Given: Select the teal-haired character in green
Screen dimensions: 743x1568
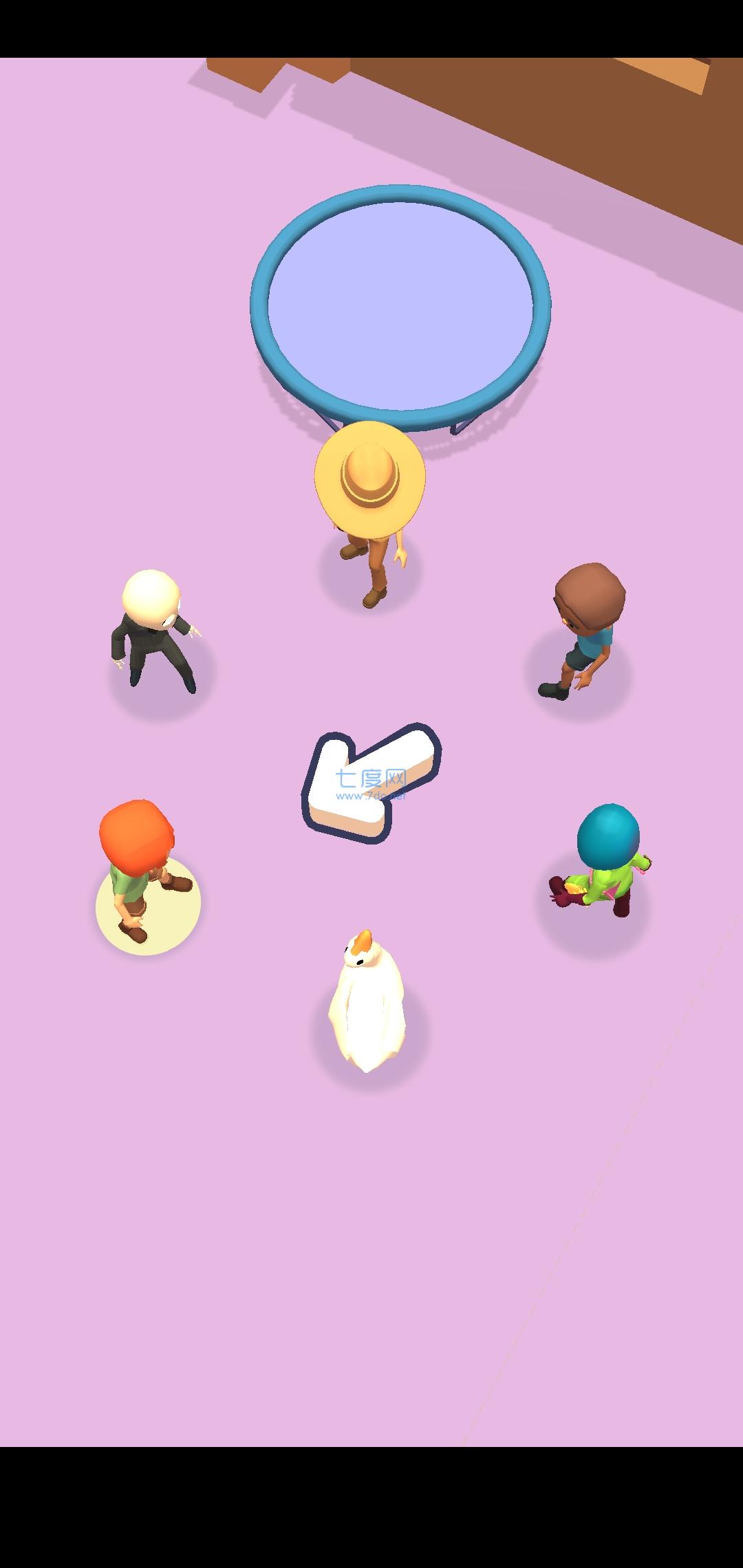Looking at the screenshot, I should coord(605,861).
